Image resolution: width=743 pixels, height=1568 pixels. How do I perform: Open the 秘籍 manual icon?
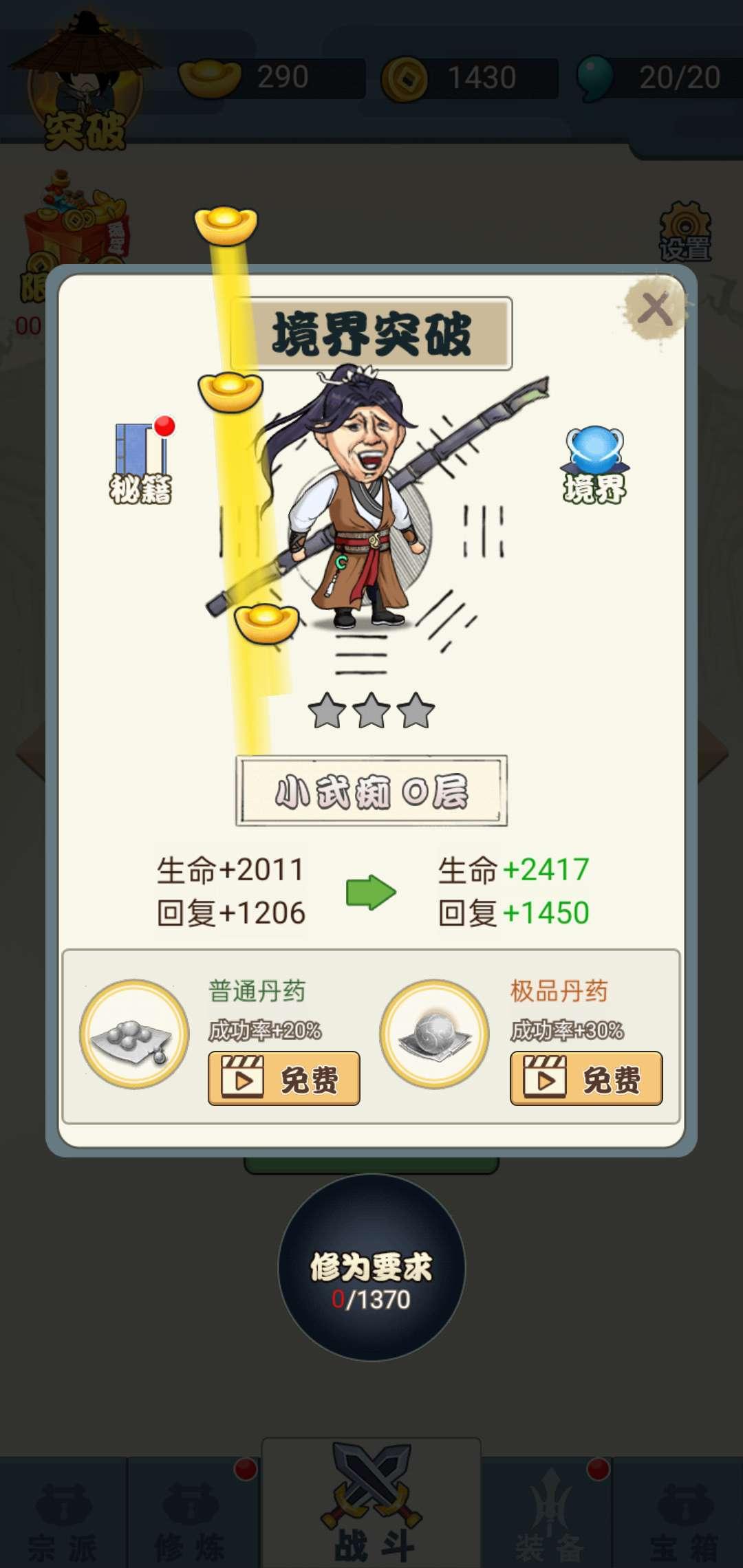click(x=142, y=461)
